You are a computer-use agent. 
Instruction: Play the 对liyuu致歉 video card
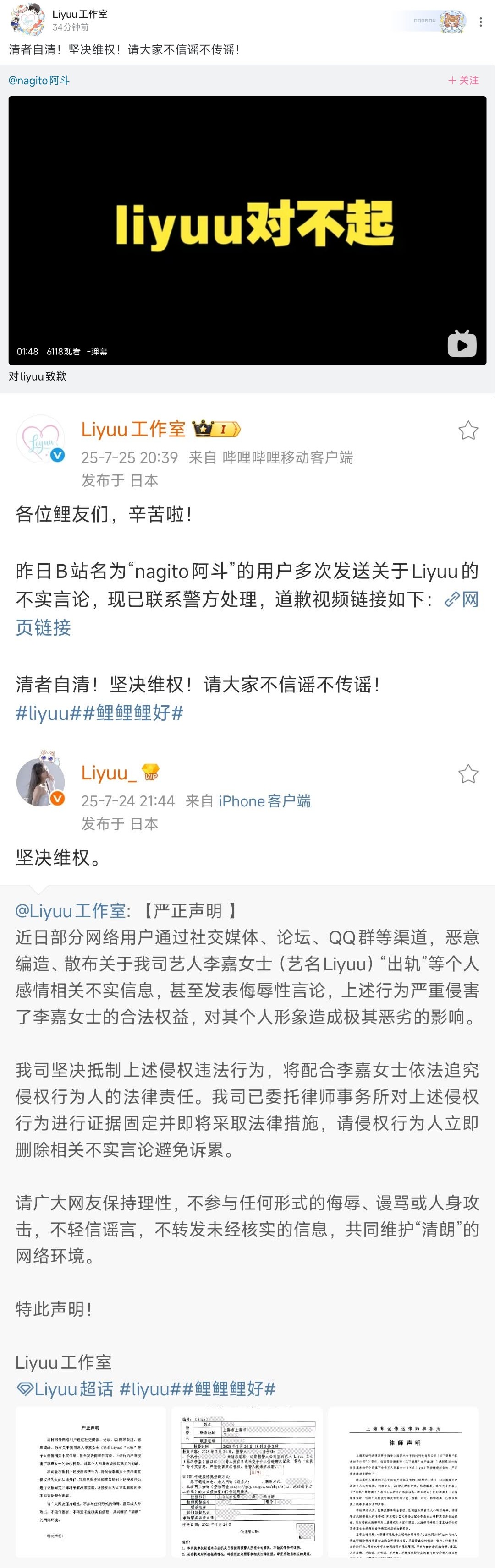247,230
